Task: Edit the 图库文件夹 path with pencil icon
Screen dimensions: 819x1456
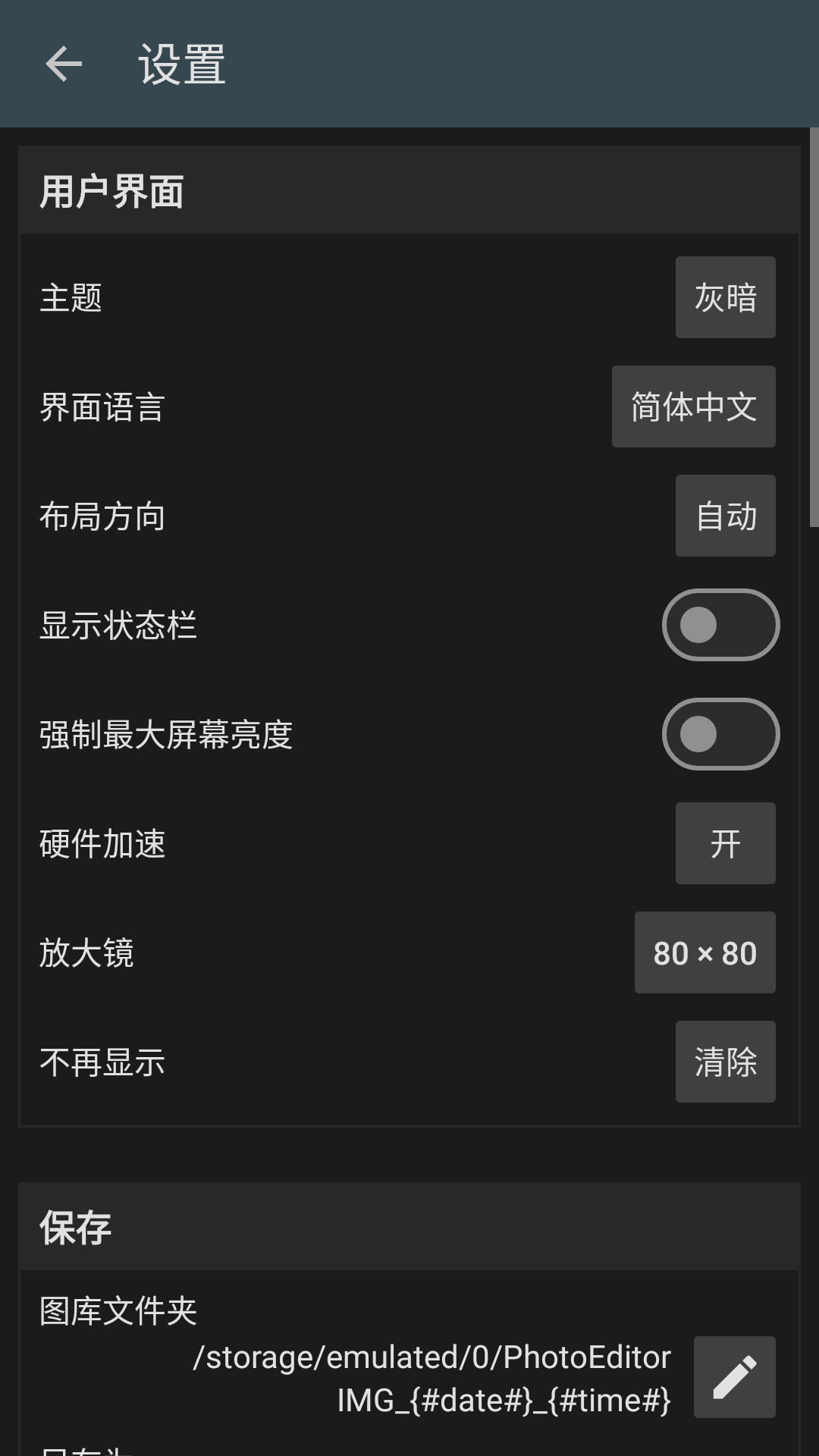Action: [734, 1377]
